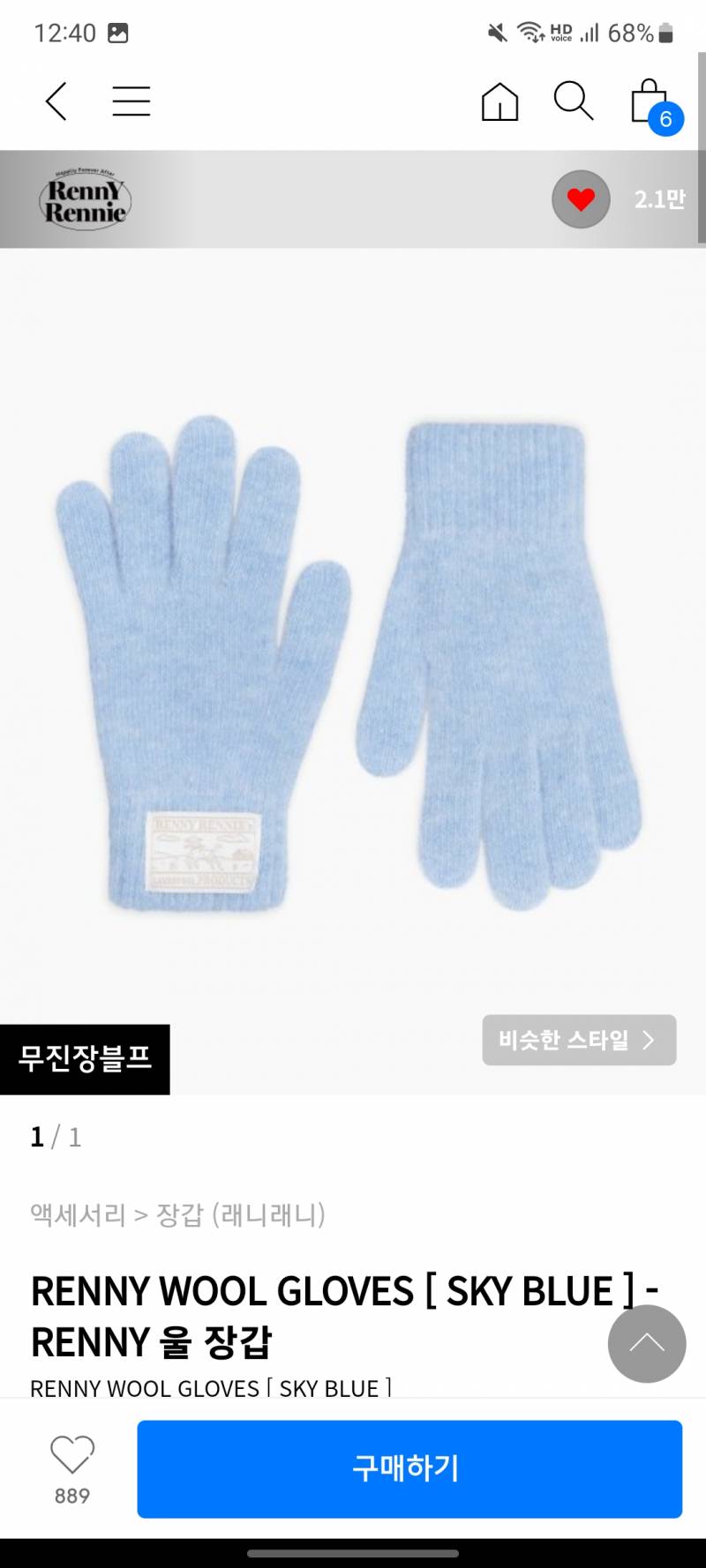706x1568 pixels.
Task: Open the search function
Action: (x=573, y=101)
